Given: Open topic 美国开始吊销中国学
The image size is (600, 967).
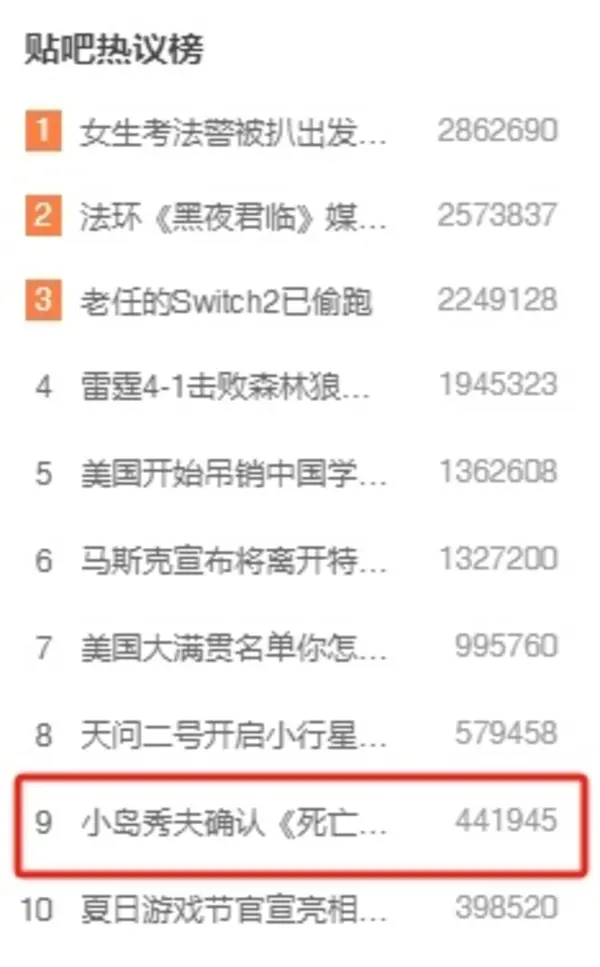Looking at the screenshot, I should coord(233,473).
